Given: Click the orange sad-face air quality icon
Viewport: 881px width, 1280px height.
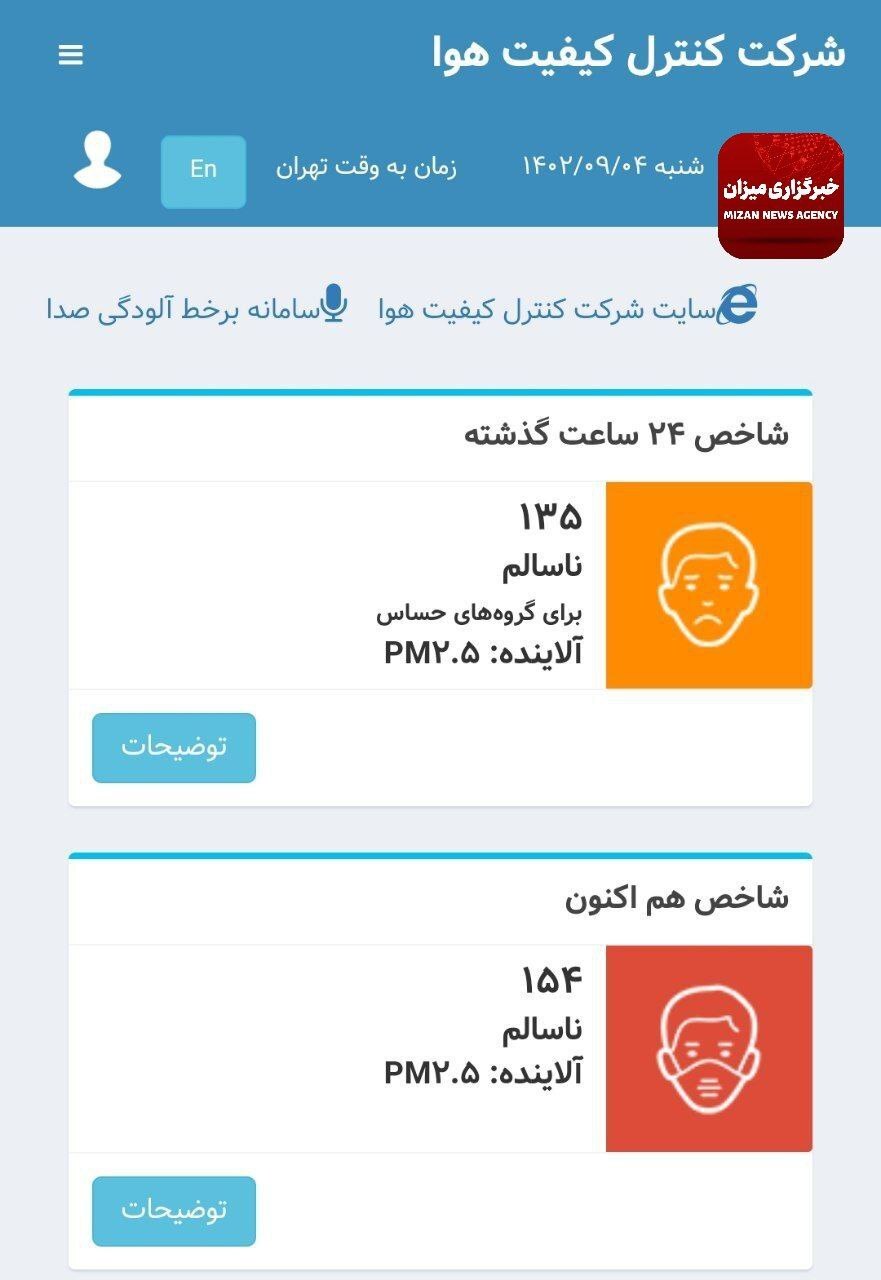Looking at the screenshot, I should (x=710, y=583).
